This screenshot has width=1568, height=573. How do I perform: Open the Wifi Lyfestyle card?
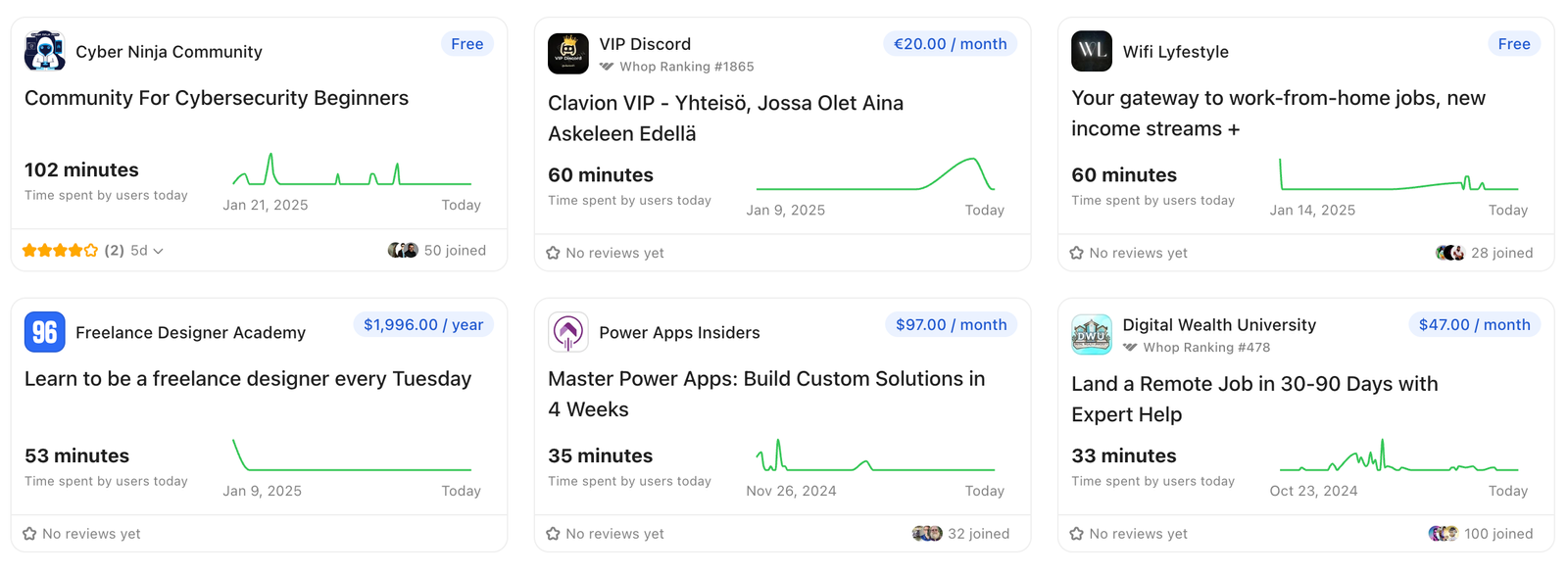pyautogui.click(x=1277, y=113)
